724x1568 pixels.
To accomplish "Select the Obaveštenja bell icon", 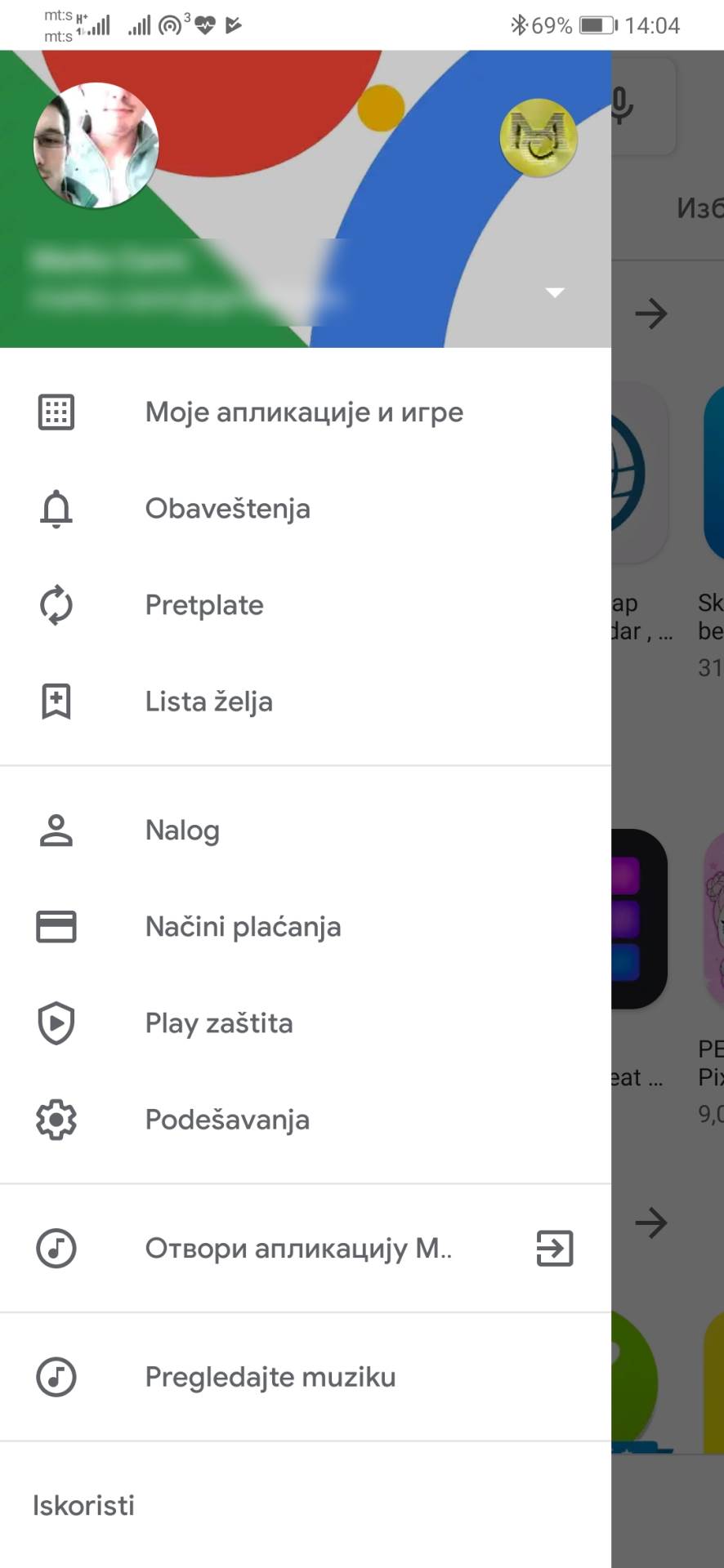I will pyautogui.click(x=56, y=508).
